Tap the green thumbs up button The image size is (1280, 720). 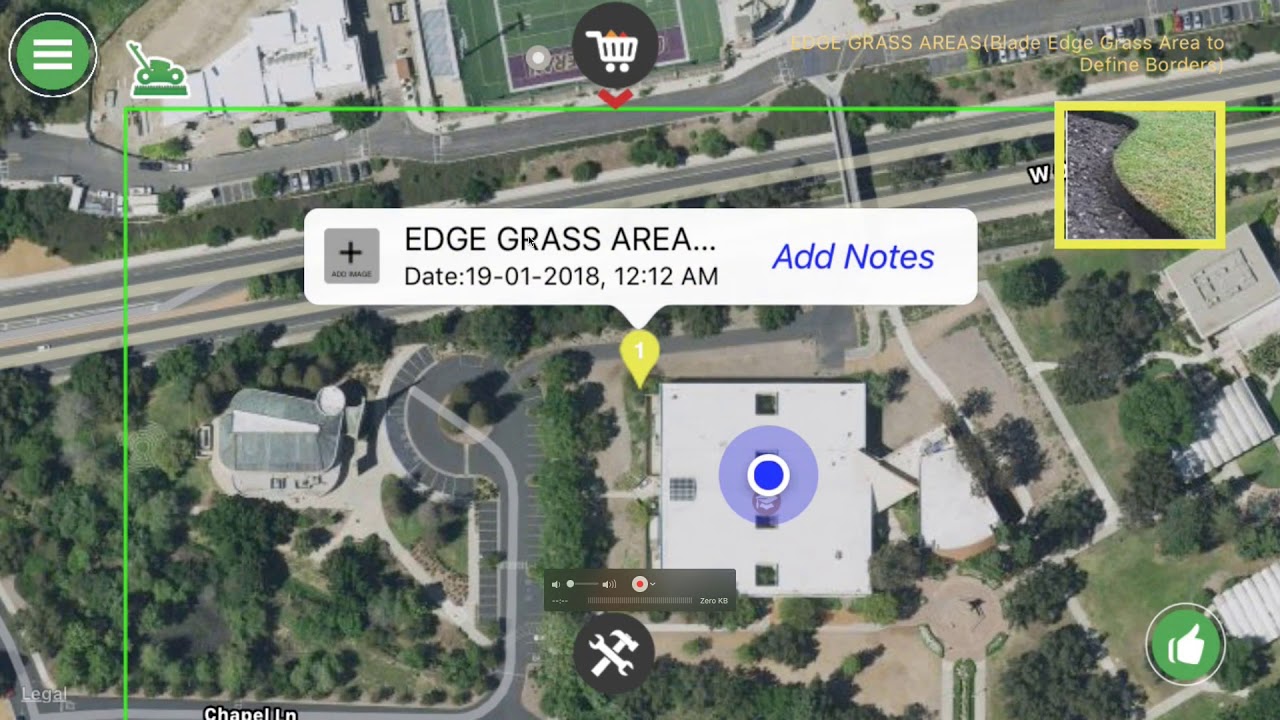1187,646
